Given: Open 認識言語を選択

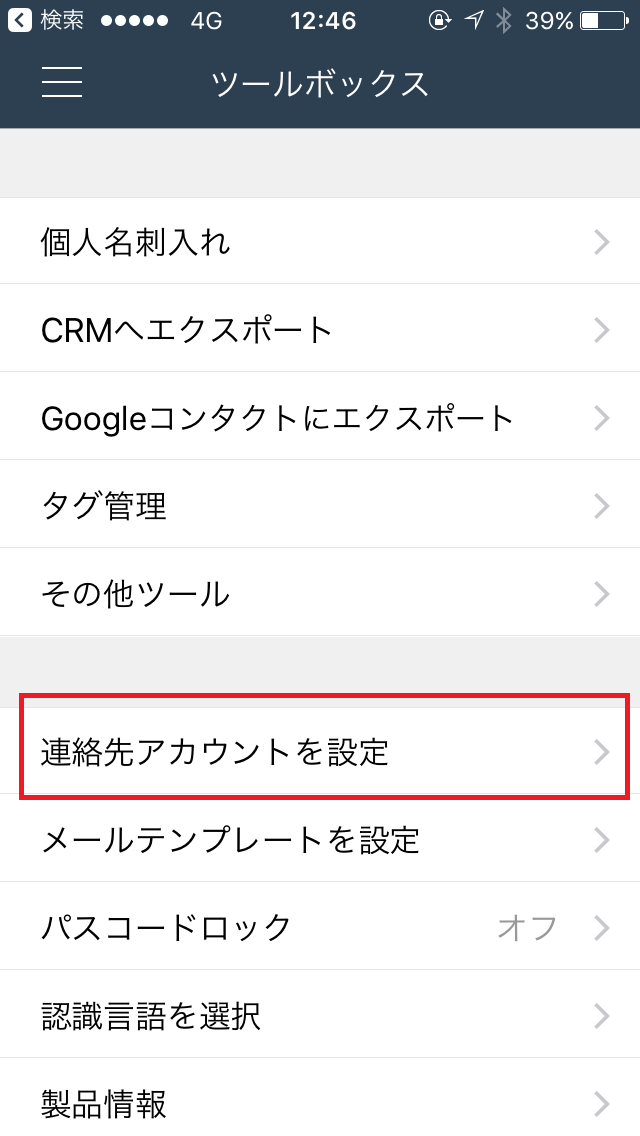Looking at the screenshot, I should click(320, 1014).
